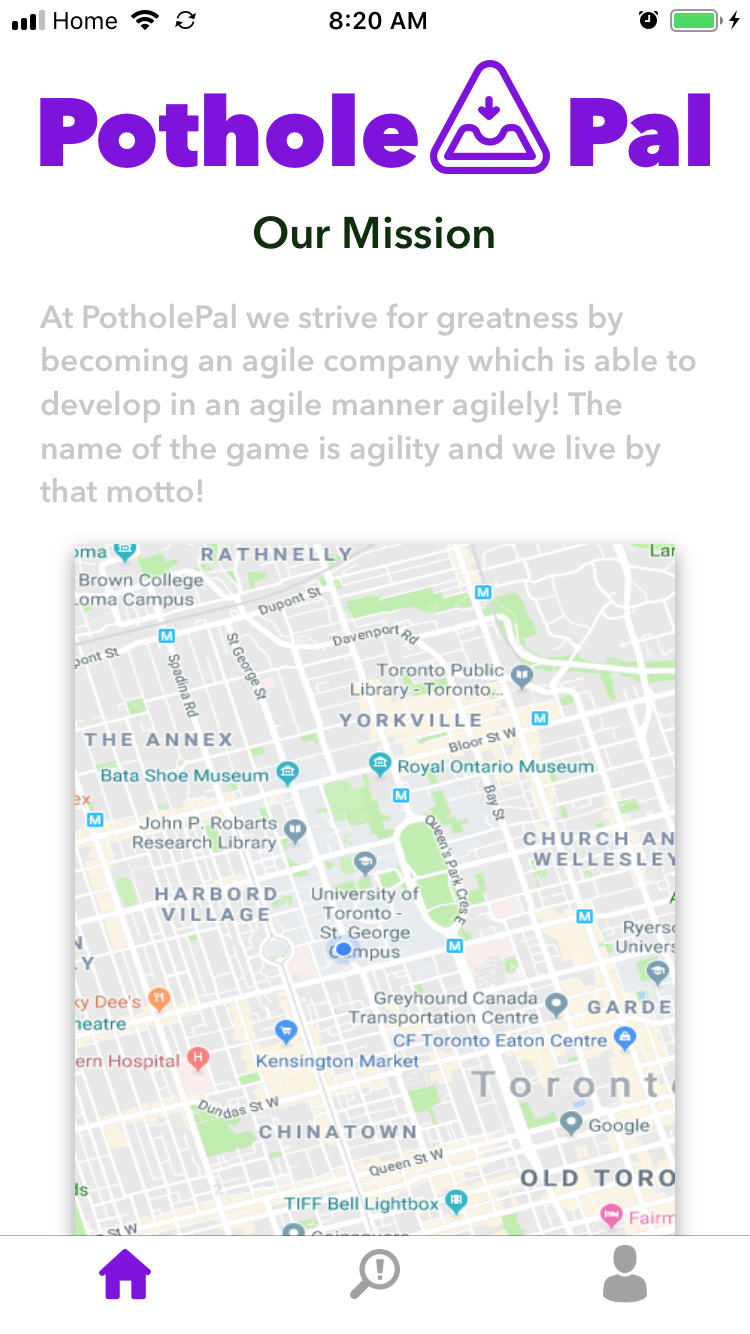The image size is (750, 1334).
Task: Tap the Royal Ontario Museum map marker
Action: click(x=380, y=765)
